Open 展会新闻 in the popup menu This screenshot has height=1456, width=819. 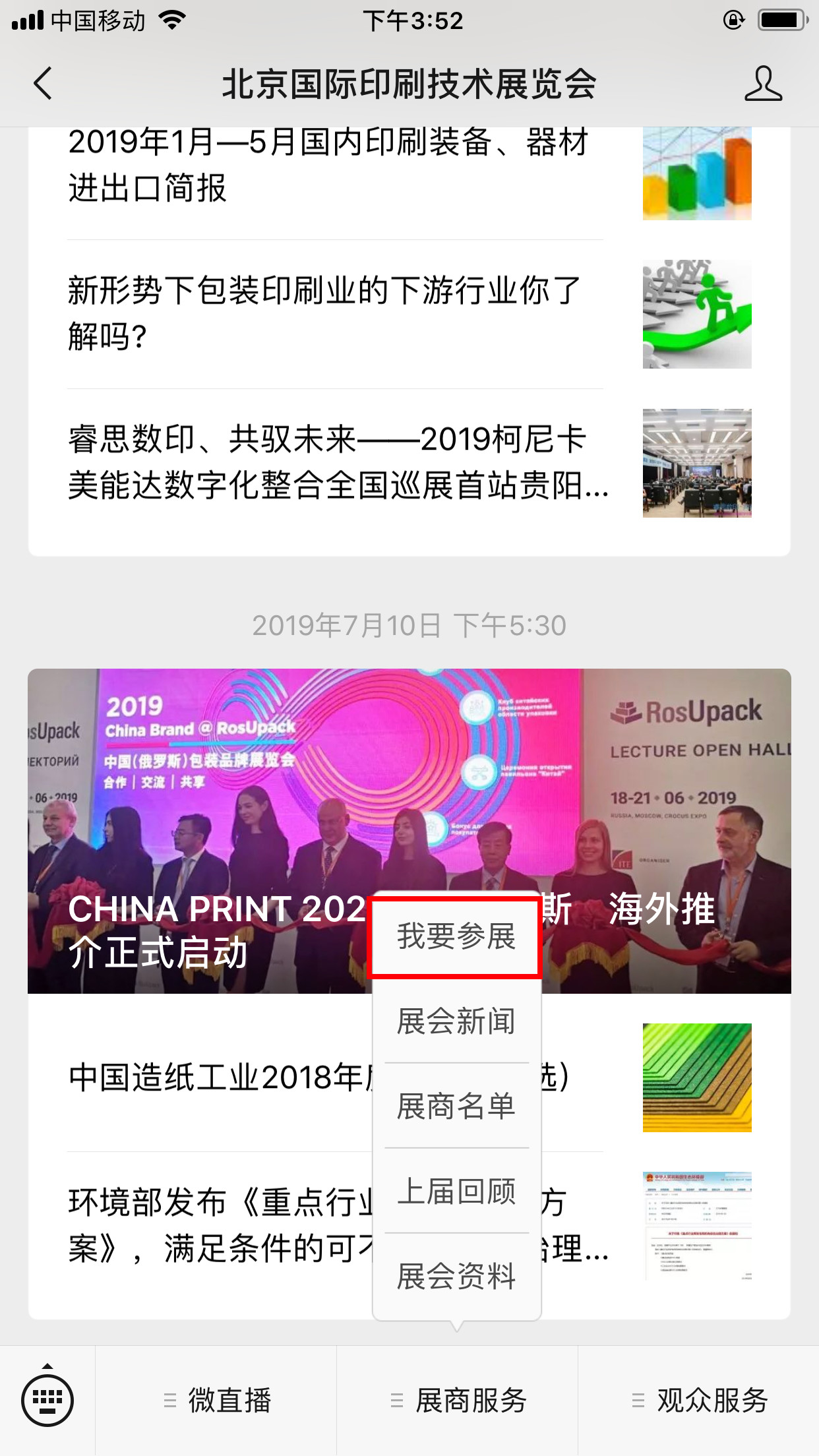456,1021
